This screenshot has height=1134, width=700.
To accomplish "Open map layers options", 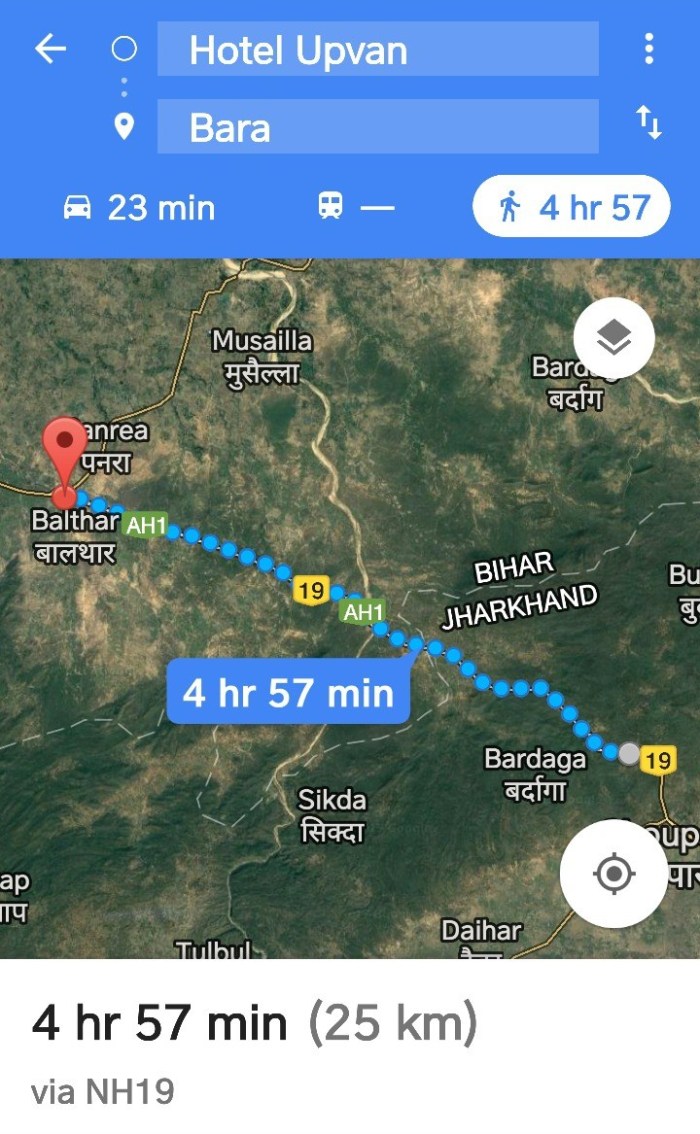I will click(614, 338).
